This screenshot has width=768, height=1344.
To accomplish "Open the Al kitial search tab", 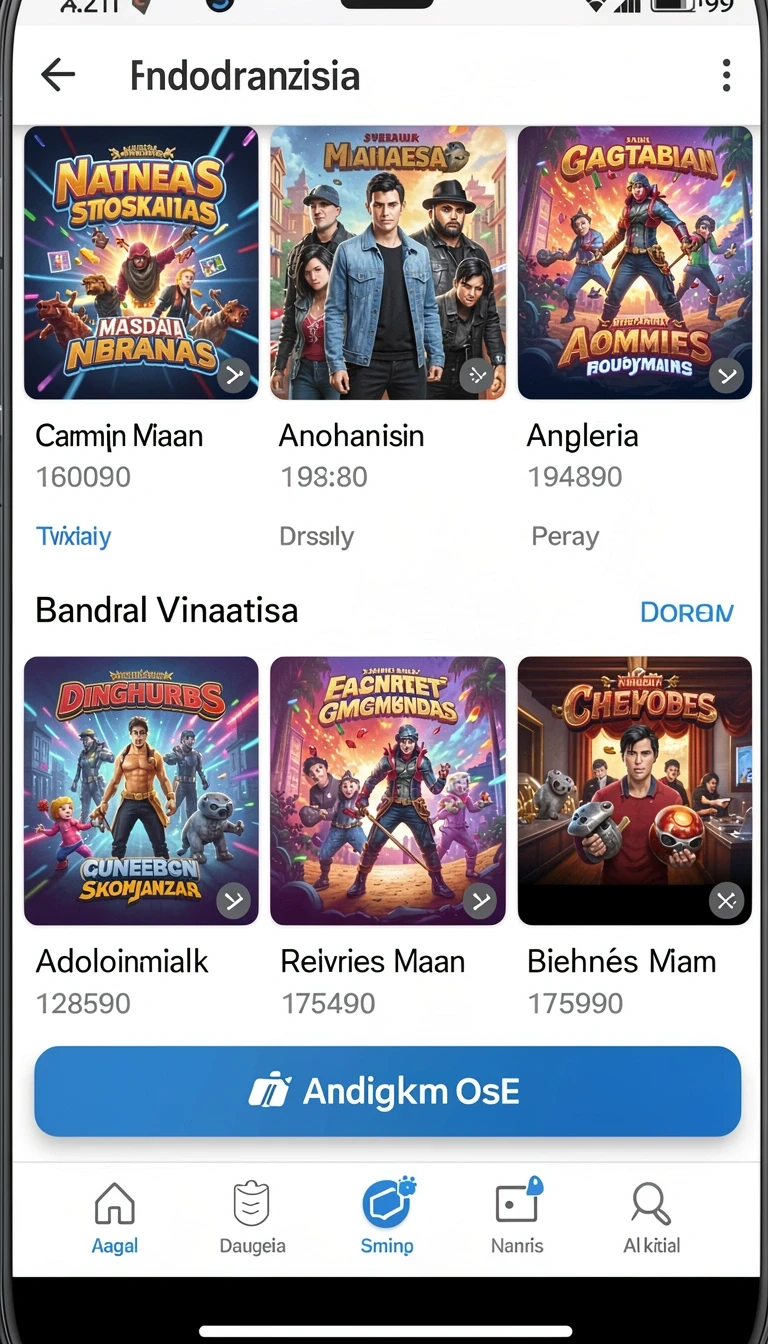I will (651, 1217).
